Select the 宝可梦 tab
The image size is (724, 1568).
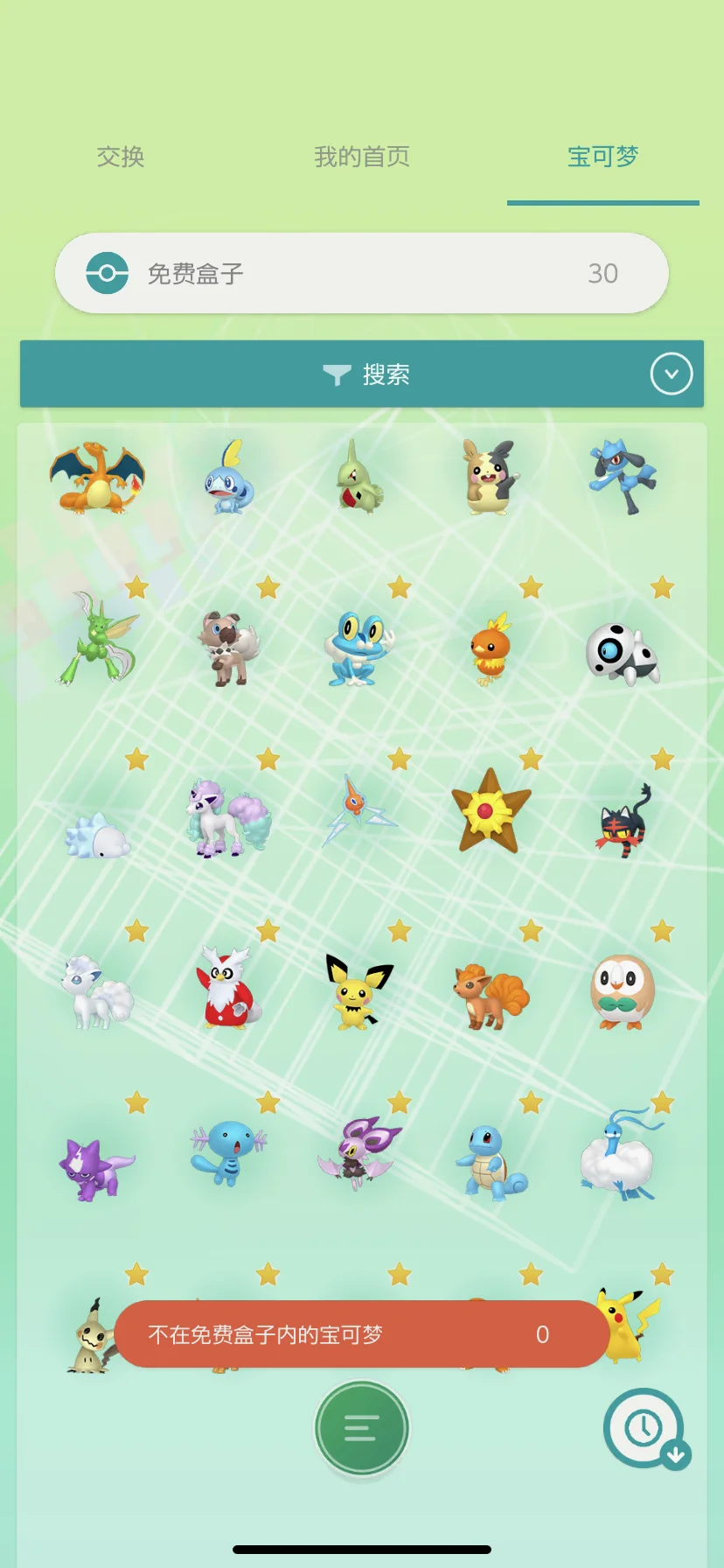602,157
